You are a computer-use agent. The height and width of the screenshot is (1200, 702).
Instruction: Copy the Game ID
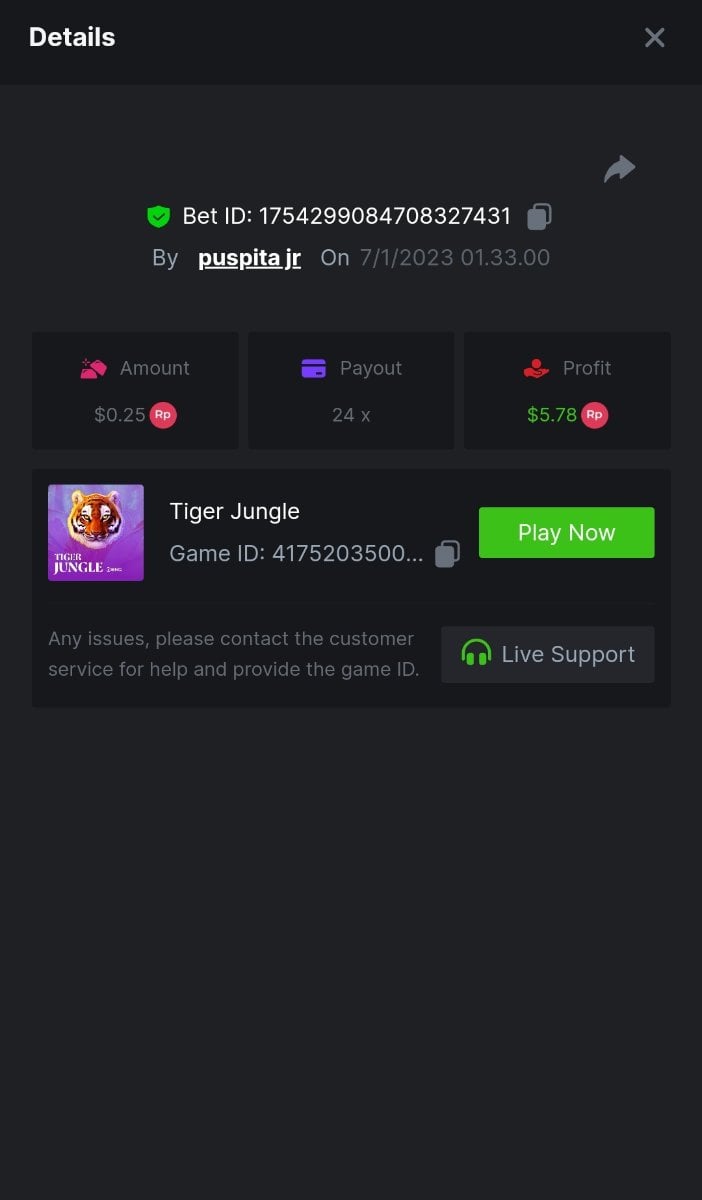click(448, 554)
